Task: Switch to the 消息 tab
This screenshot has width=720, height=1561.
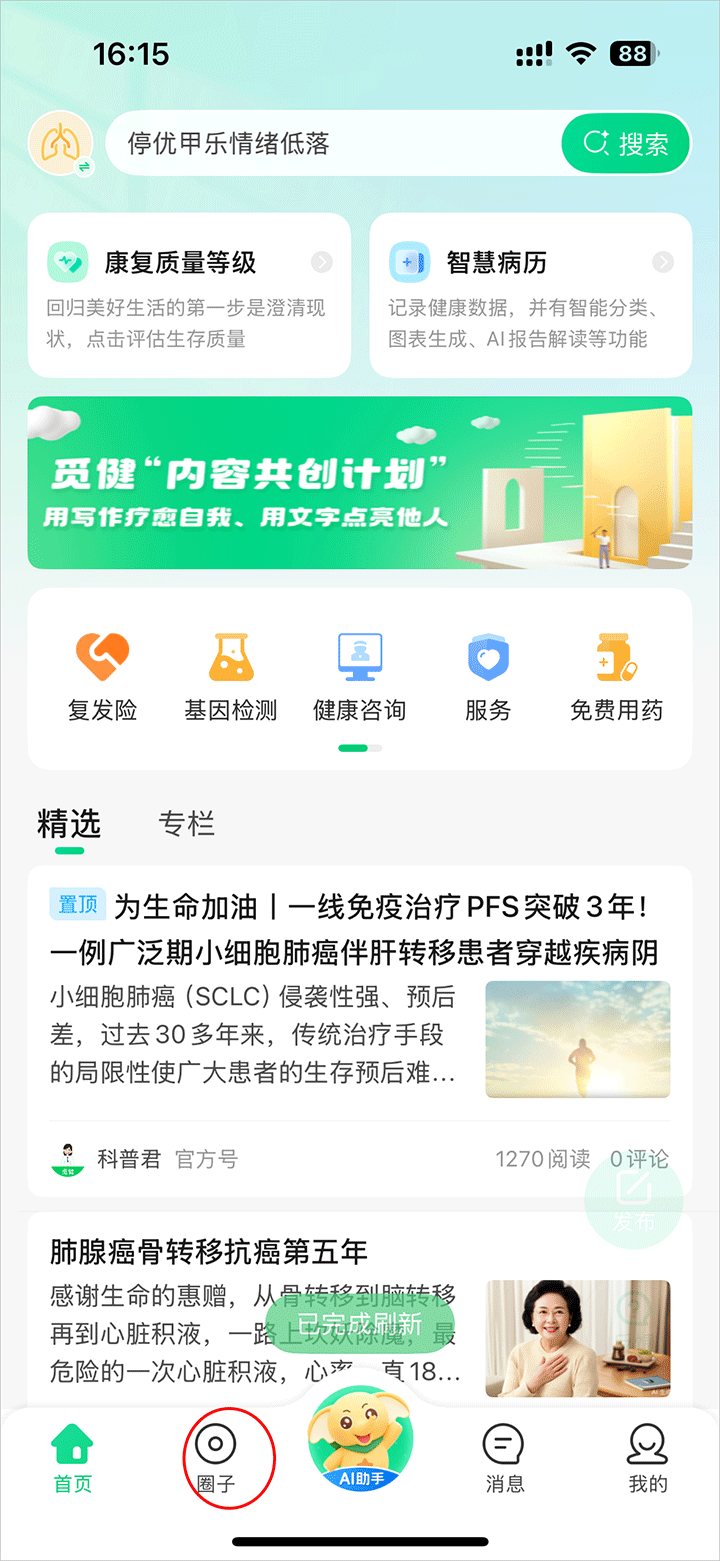Action: (x=504, y=1460)
